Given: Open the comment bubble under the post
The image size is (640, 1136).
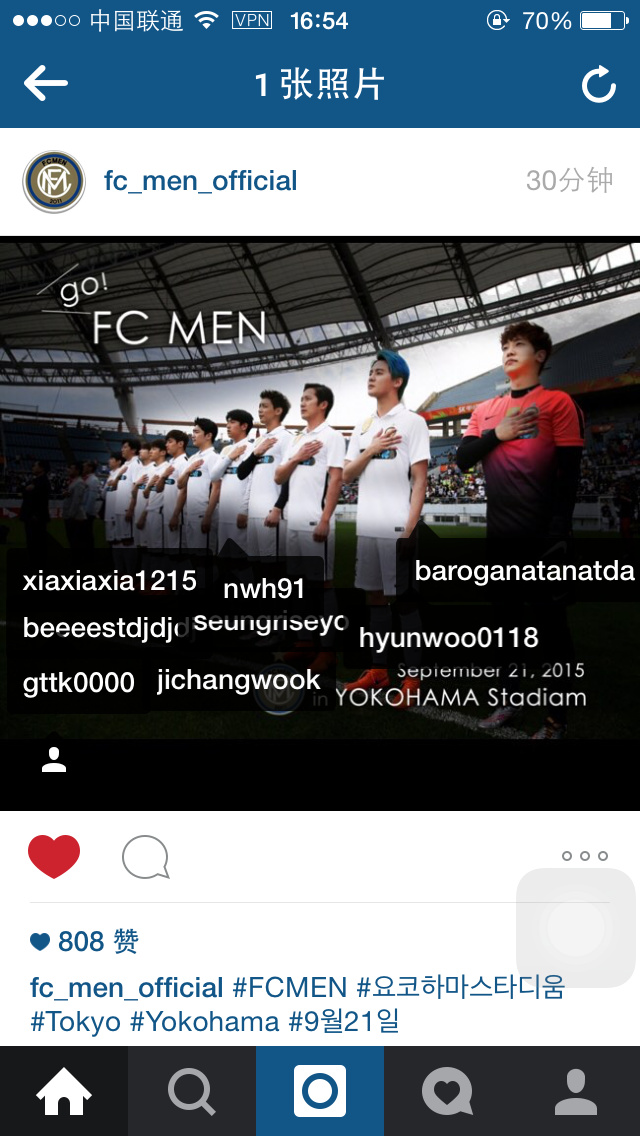Looking at the screenshot, I should click(146, 857).
